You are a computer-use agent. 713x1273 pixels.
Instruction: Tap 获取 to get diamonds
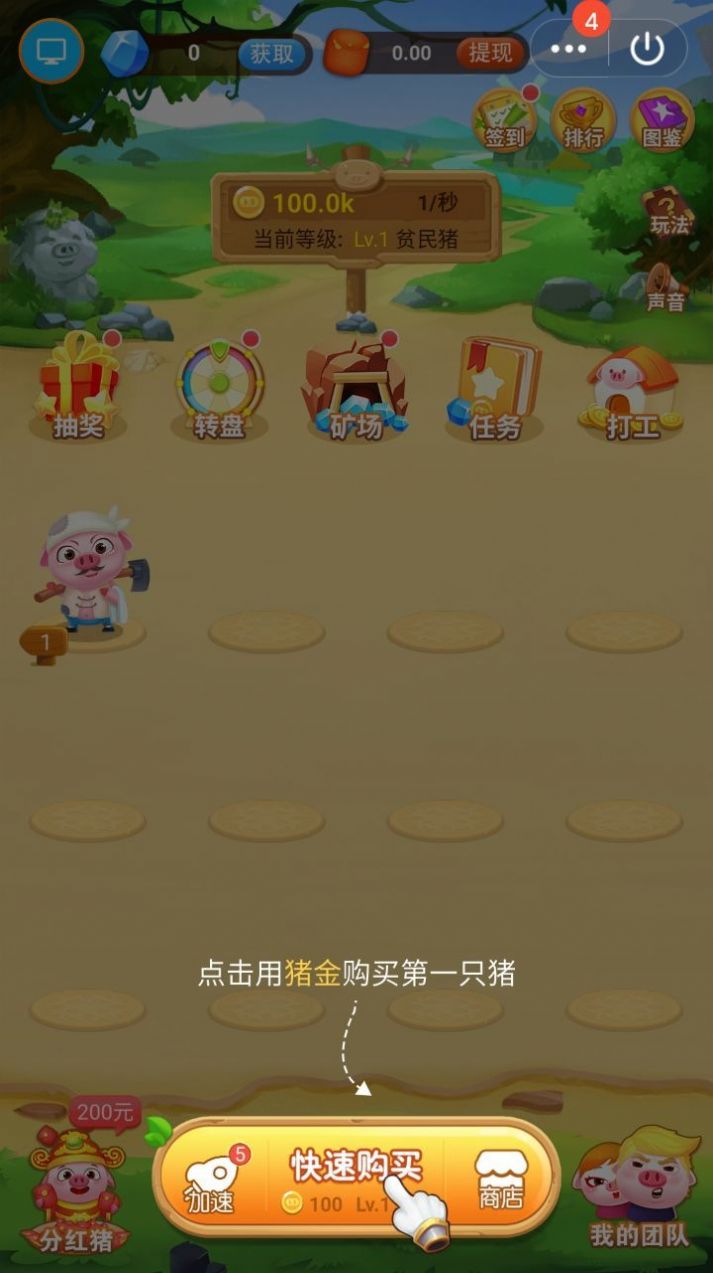272,53
